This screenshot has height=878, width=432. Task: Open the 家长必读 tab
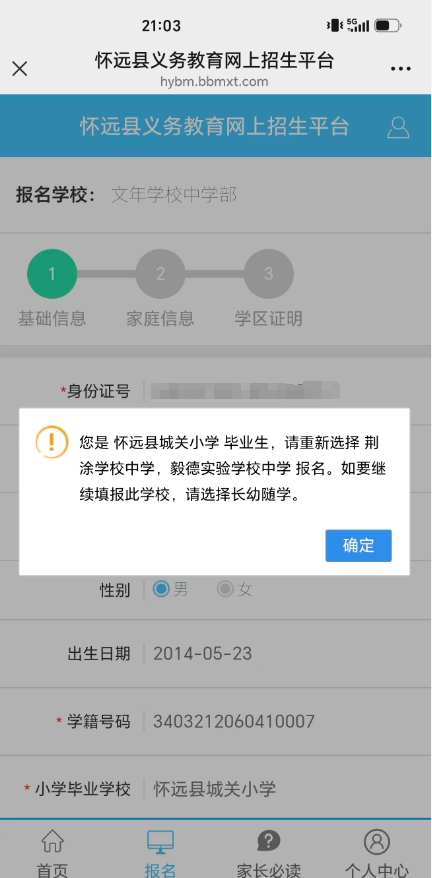point(269,852)
